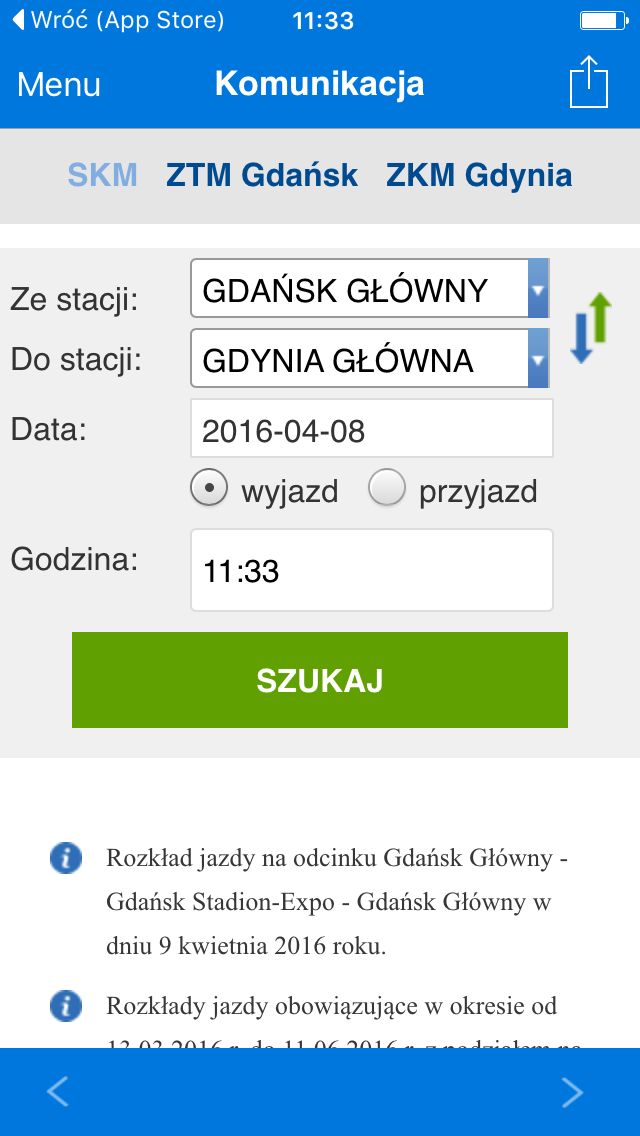Expand the Do stacji dropdown
The width and height of the screenshot is (640, 1136).
370,358
